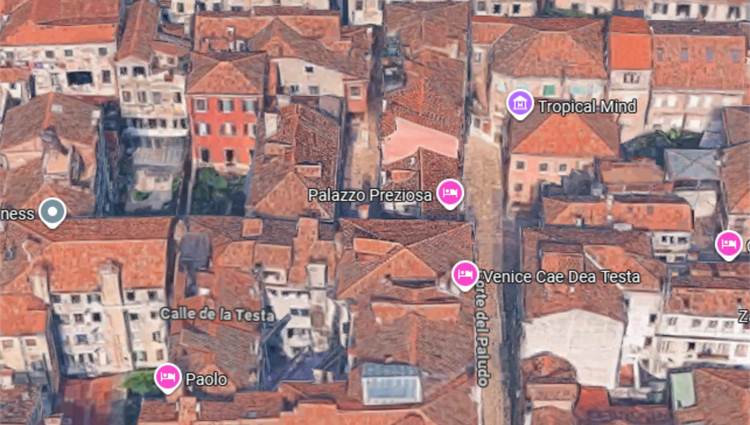Viewport: 750px width, 425px height.
Task: Select the gray location pin
Action: coord(52,212)
